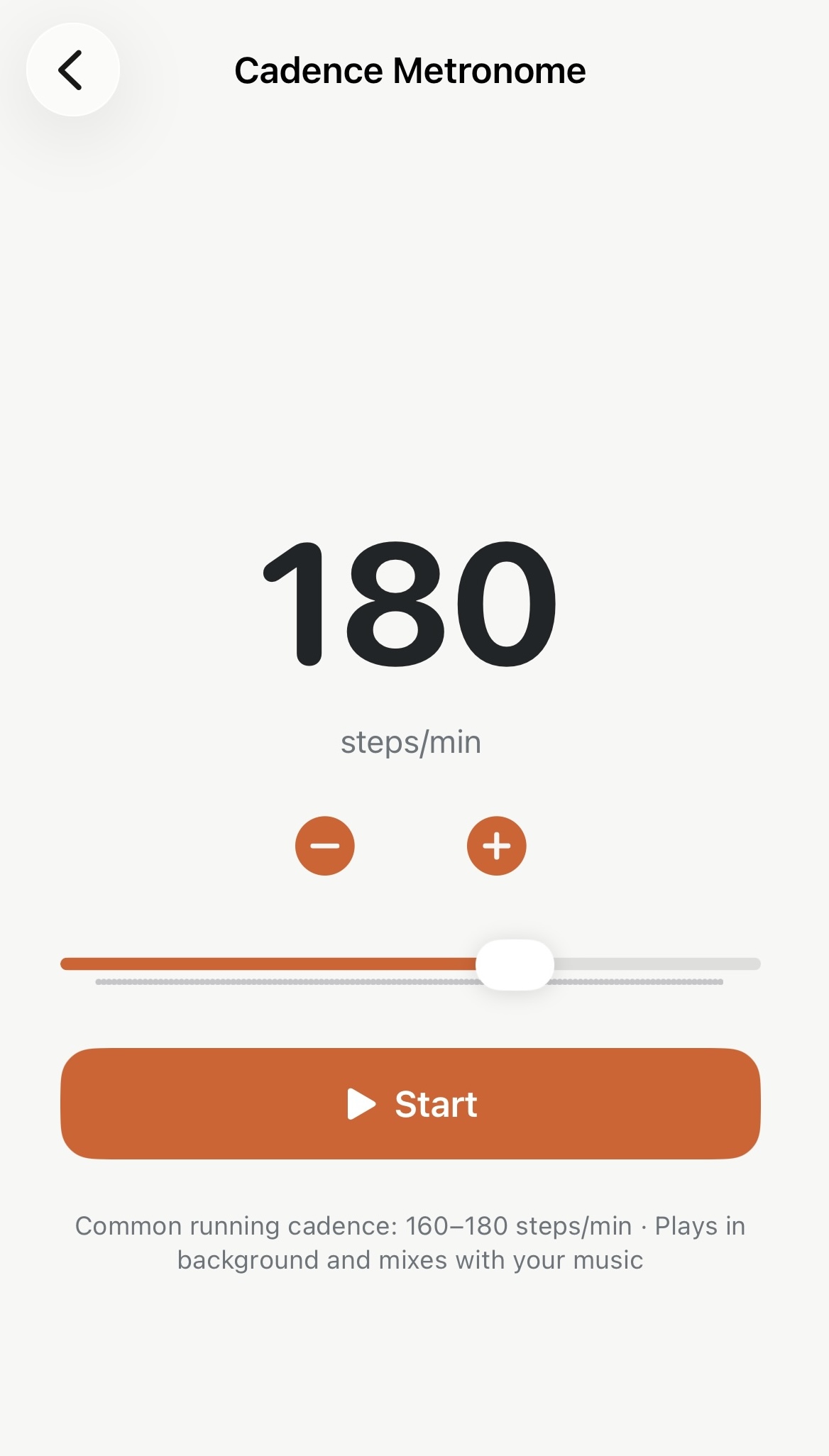Decrease cadence with the minus button

point(325,846)
